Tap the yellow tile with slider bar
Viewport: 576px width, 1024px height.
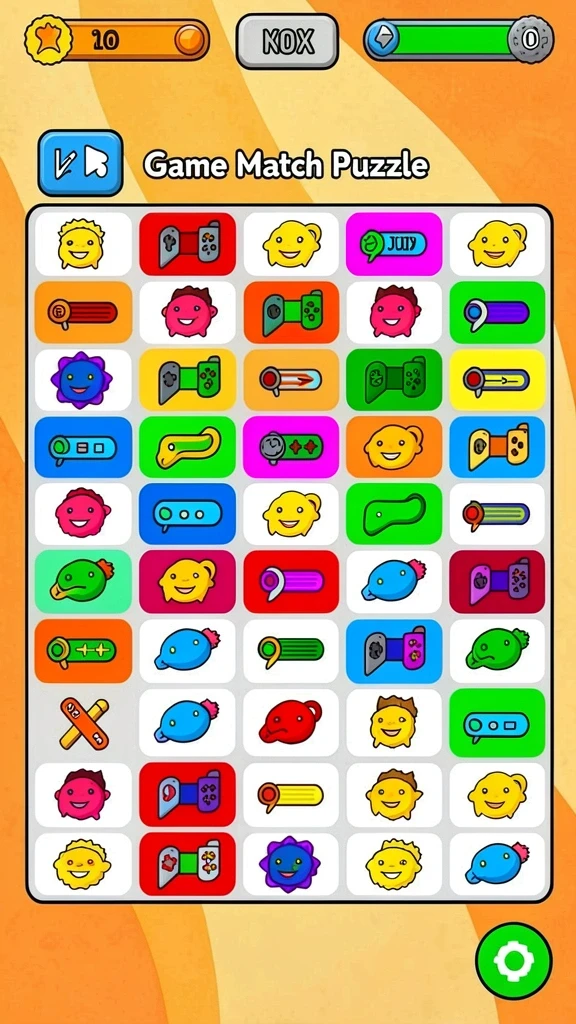(497, 379)
